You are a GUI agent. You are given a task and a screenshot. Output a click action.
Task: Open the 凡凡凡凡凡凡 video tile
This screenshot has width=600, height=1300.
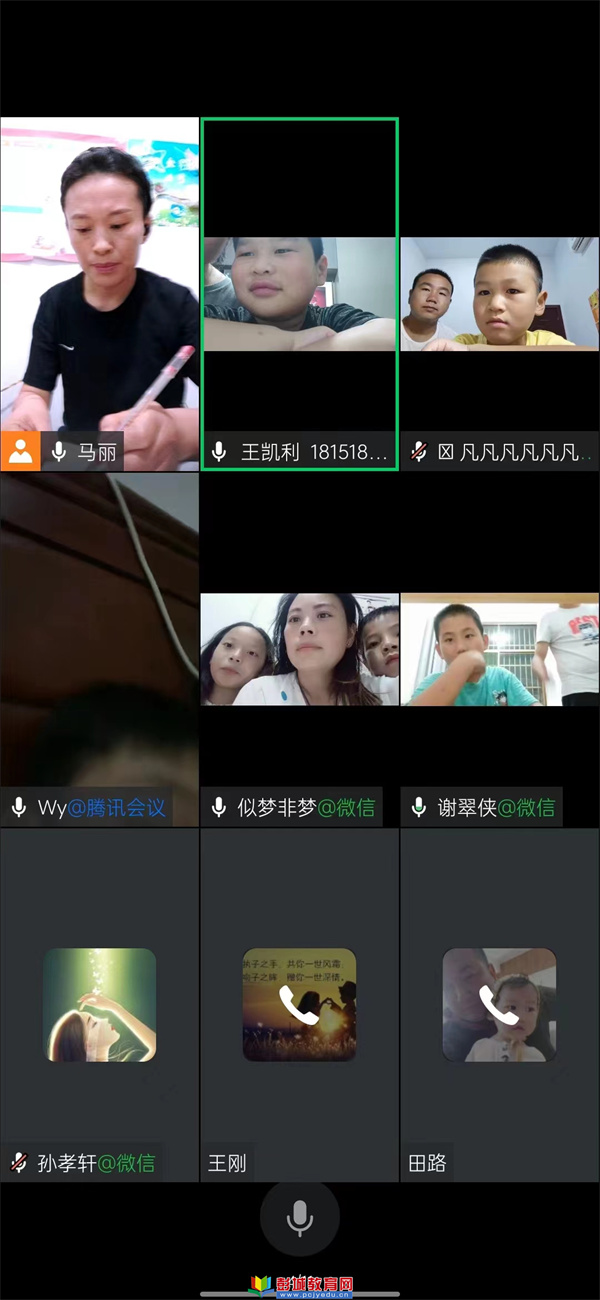point(499,293)
